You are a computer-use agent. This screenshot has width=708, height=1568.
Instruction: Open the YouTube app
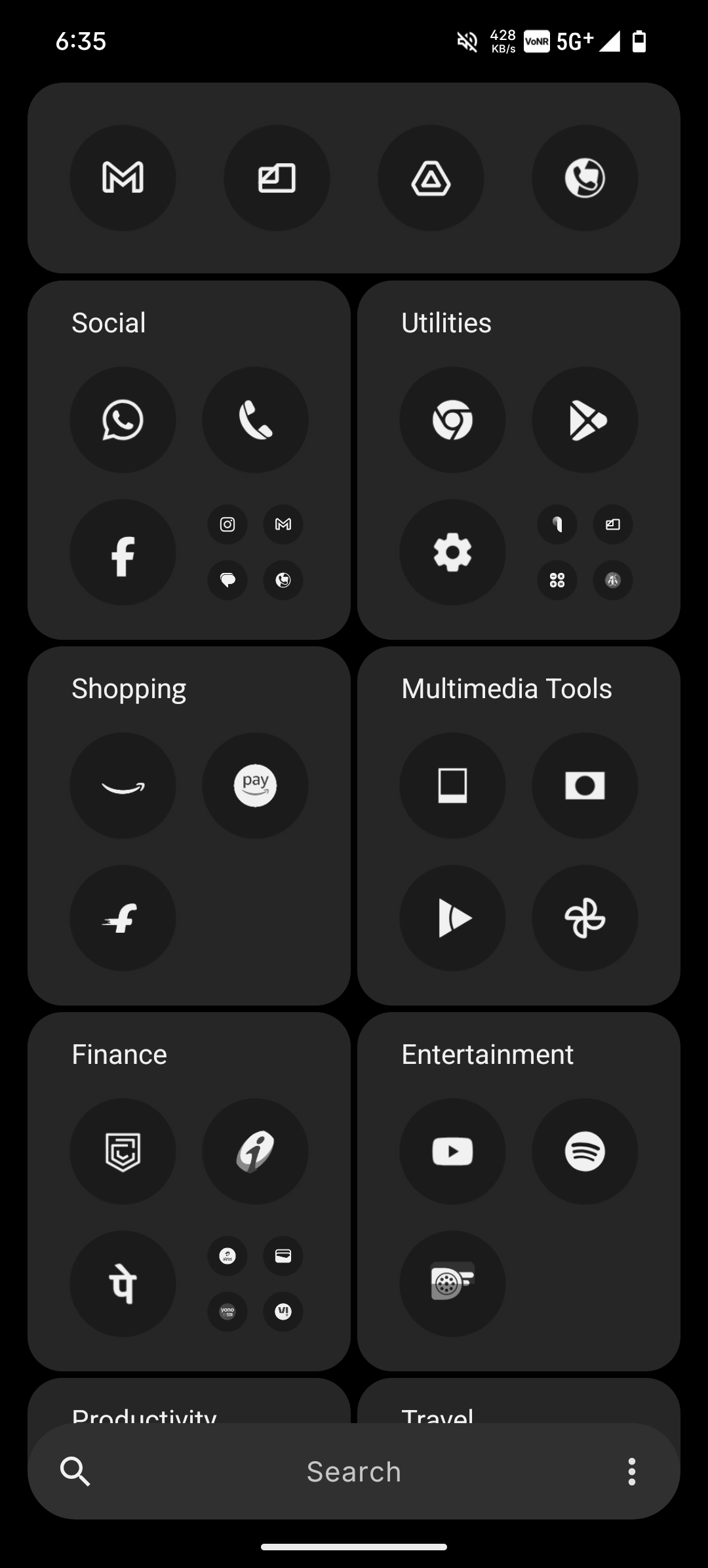pos(452,1151)
